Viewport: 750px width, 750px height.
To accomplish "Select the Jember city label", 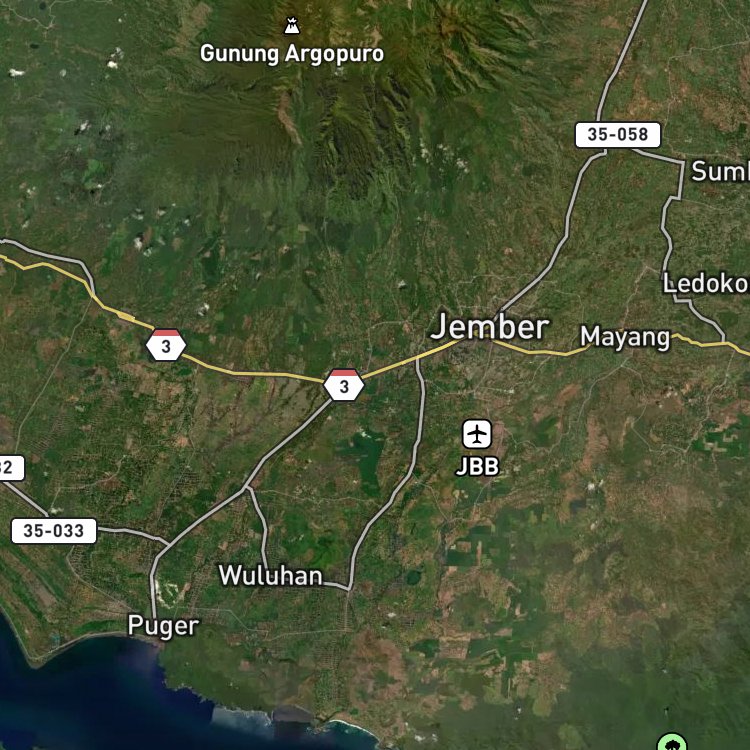I will (x=490, y=327).
